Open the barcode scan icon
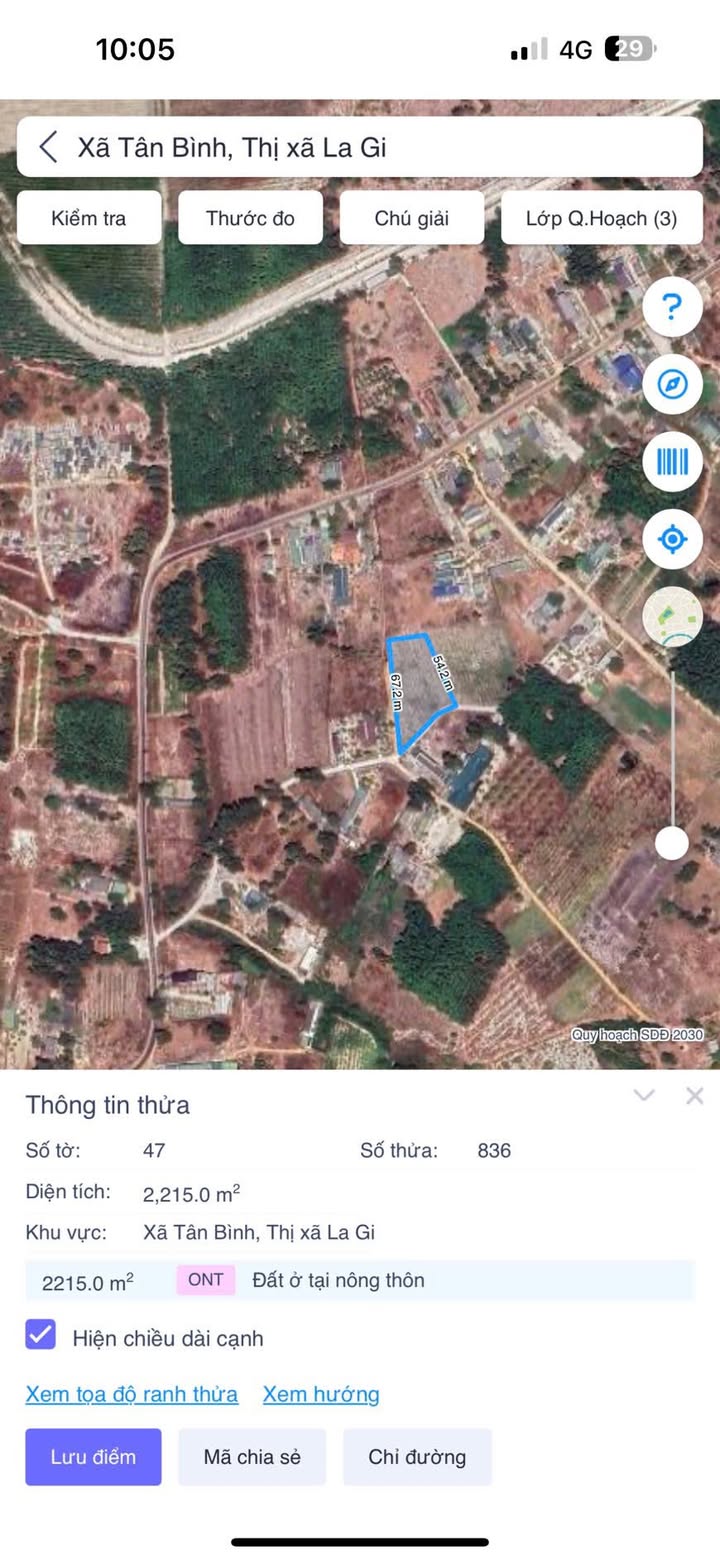Screen dimensions: 720x1560 point(672,462)
